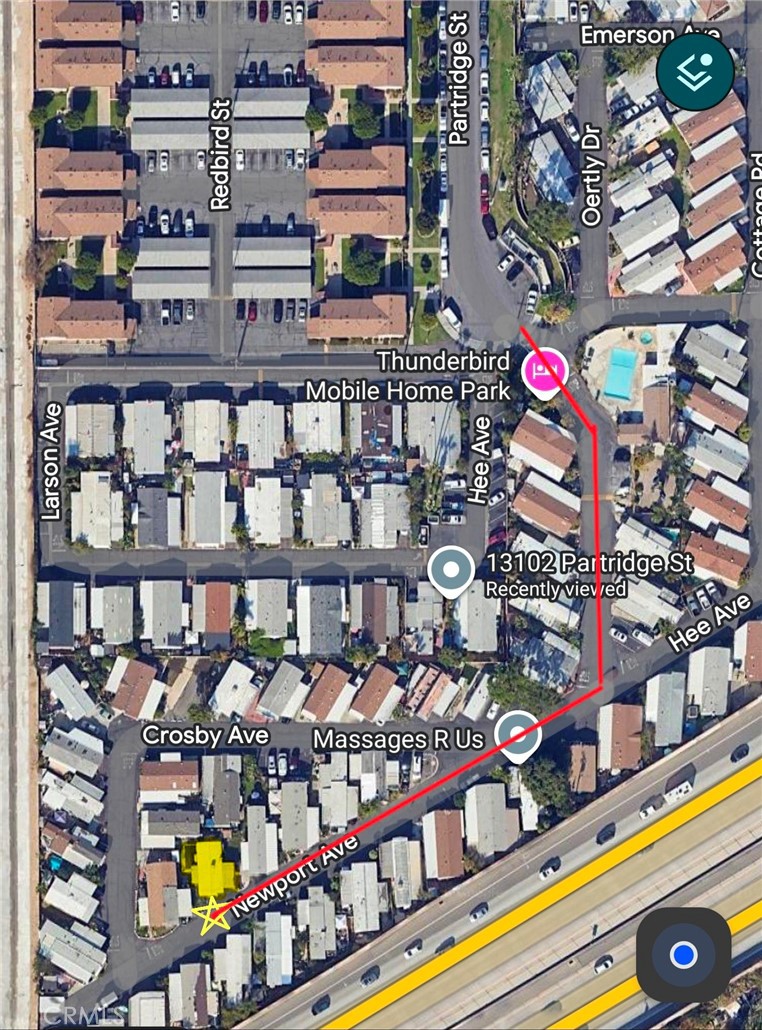Select the Thunderbird Mobile Home Park pin
The height and width of the screenshot is (1030, 762).
[x=544, y=374]
